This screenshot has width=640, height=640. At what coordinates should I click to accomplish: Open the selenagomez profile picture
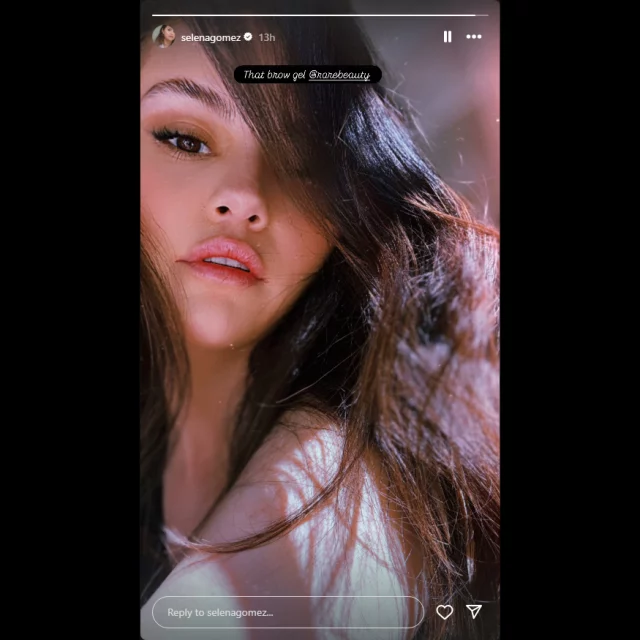click(x=163, y=37)
